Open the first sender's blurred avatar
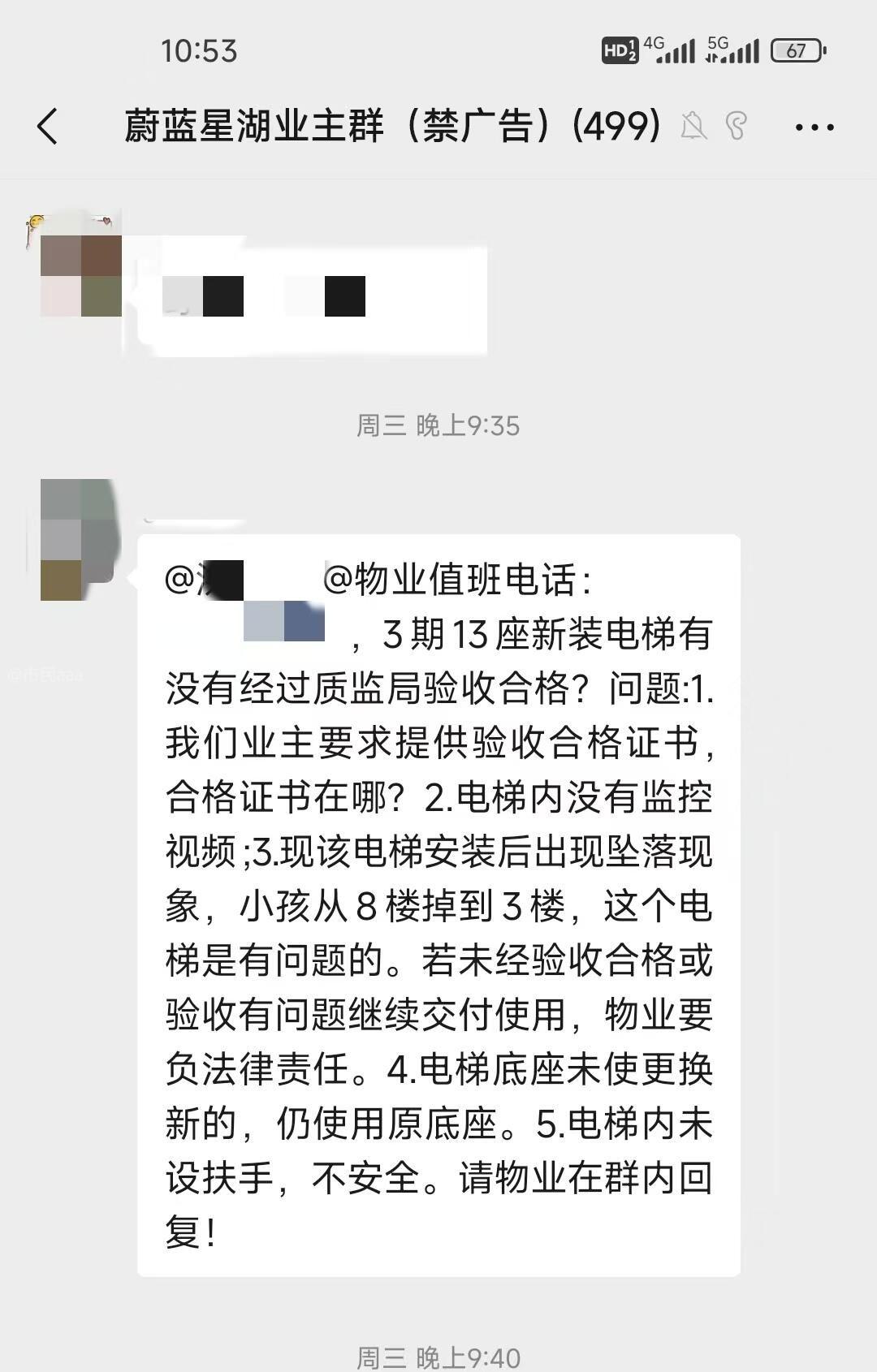Image resolution: width=877 pixels, height=1372 pixels. click(80, 274)
